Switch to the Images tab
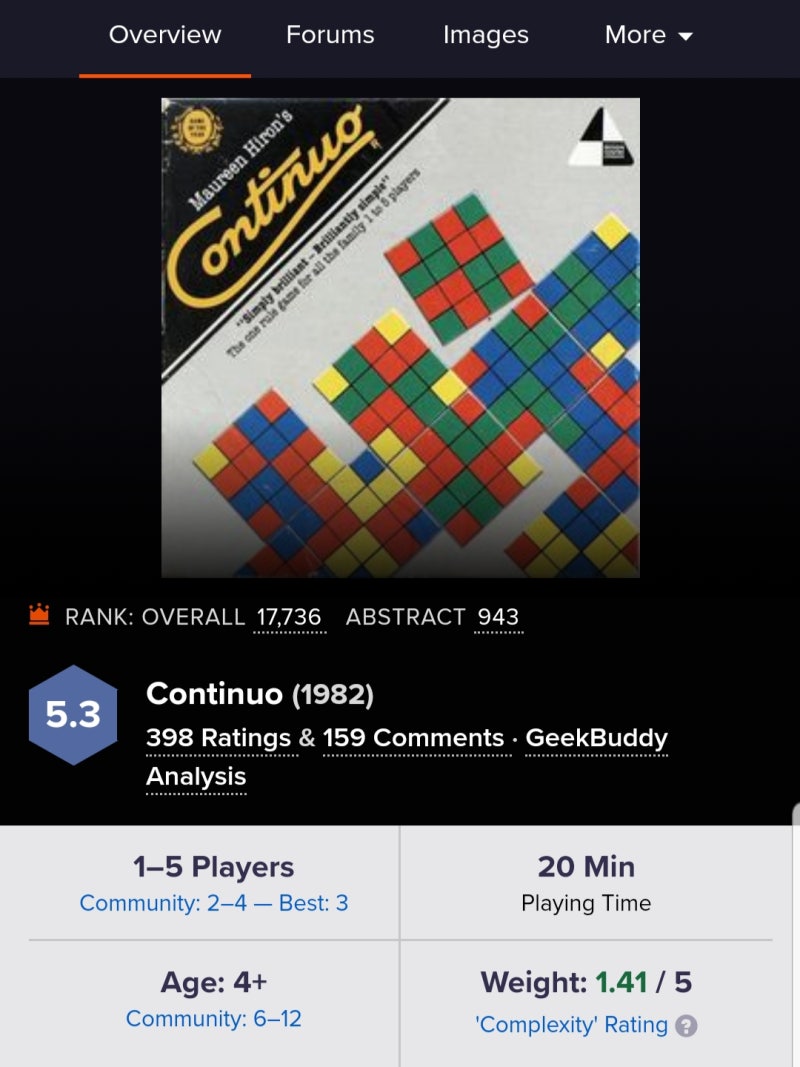The width and height of the screenshot is (800, 1067). click(x=486, y=35)
